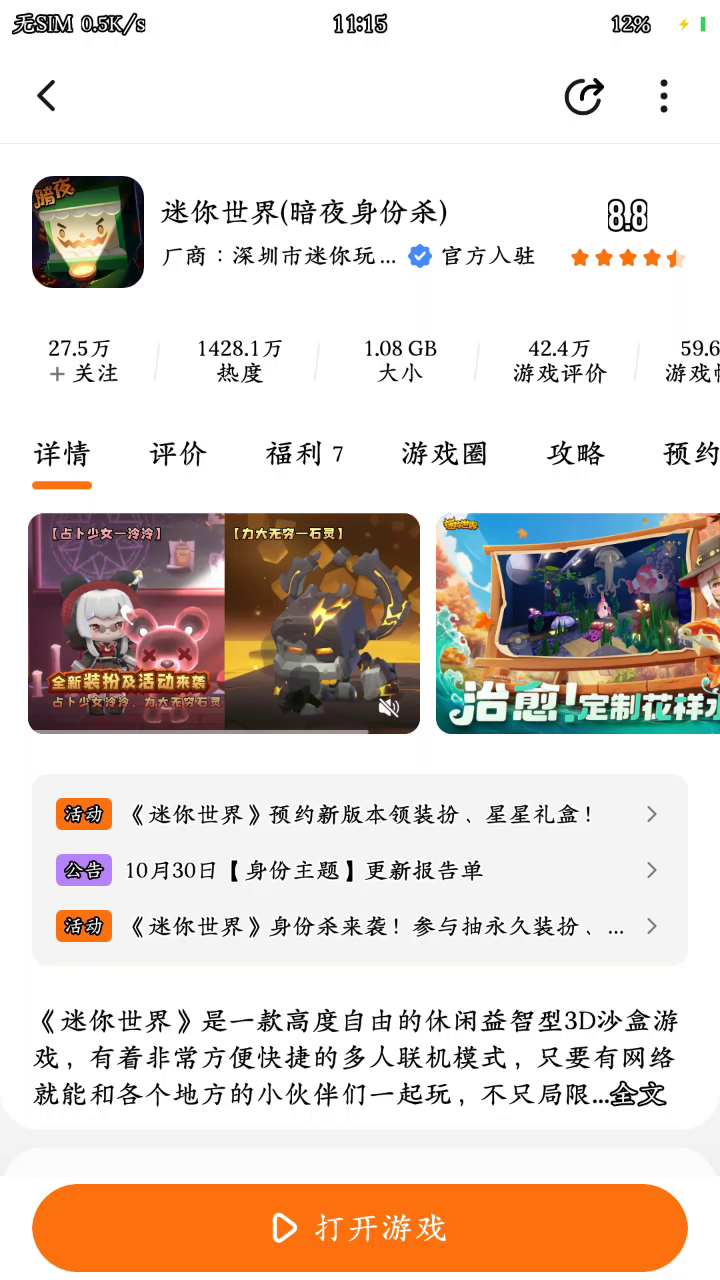Share this game page
Viewport: 720px width, 1280px height.
pos(583,96)
